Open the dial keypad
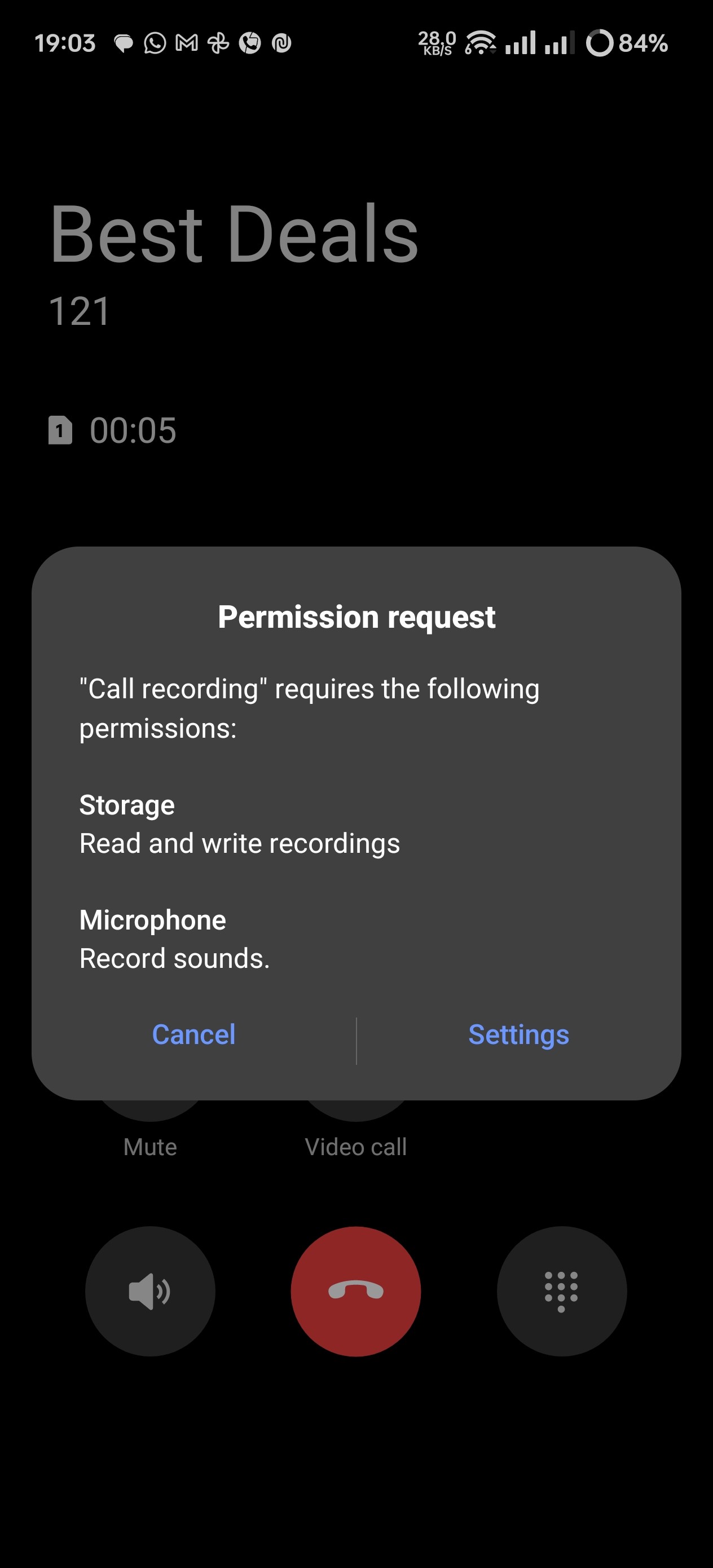Image resolution: width=713 pixels, height=1568 pixels. click(x=561, y=1291)
